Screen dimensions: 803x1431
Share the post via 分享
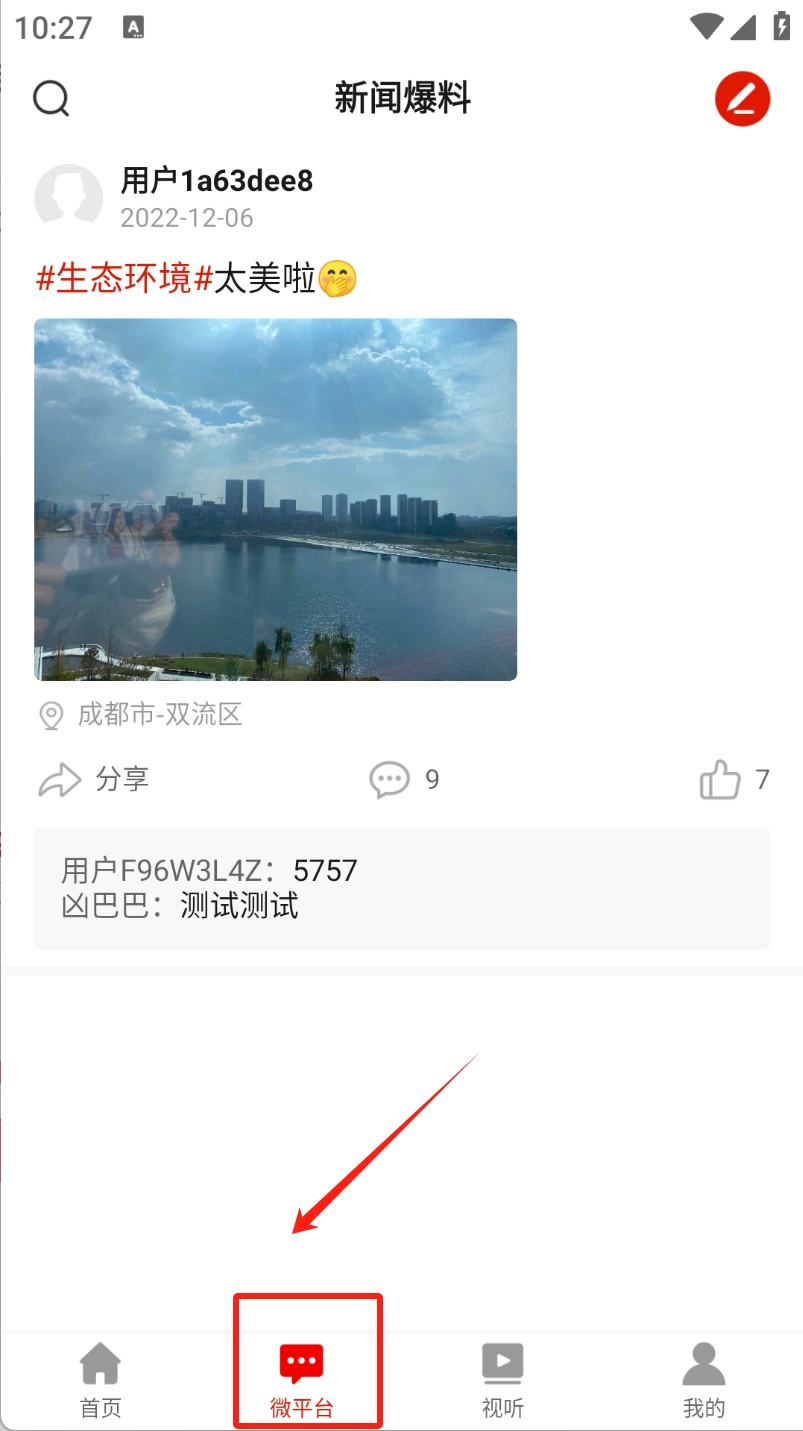tap(94, 779)
